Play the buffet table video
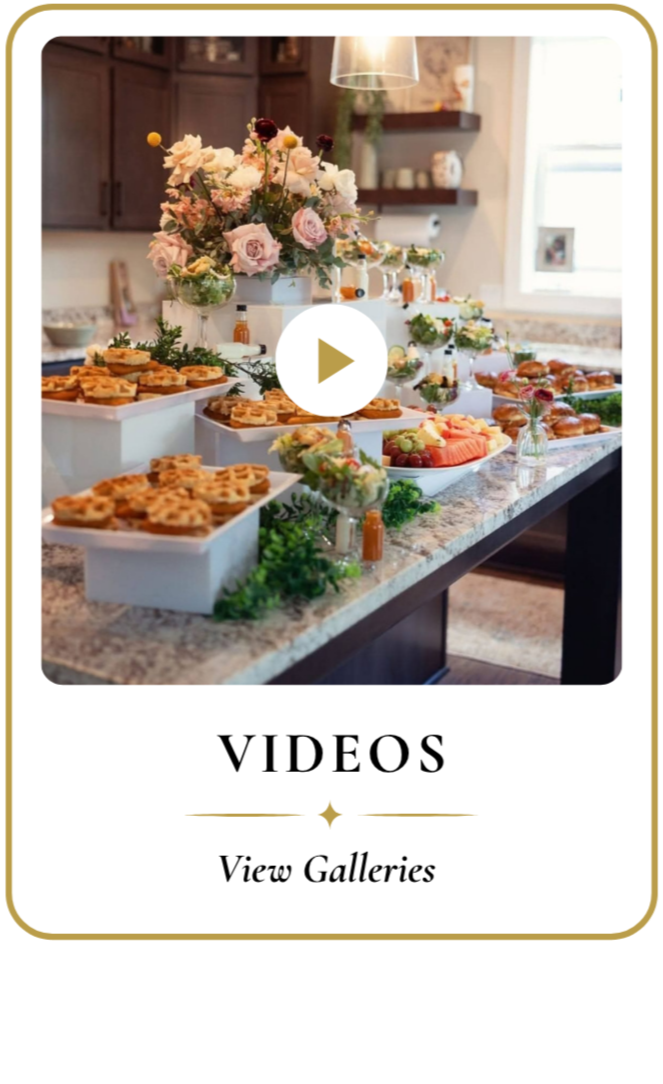This screenshot has height=1084, width=663. point(331,360)
